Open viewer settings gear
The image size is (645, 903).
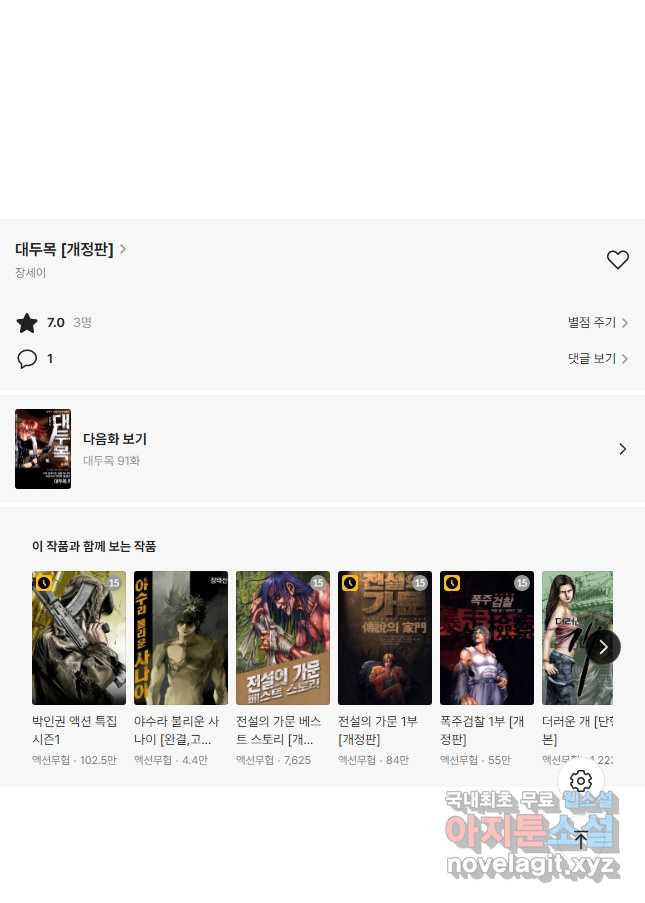click(581, 781)
